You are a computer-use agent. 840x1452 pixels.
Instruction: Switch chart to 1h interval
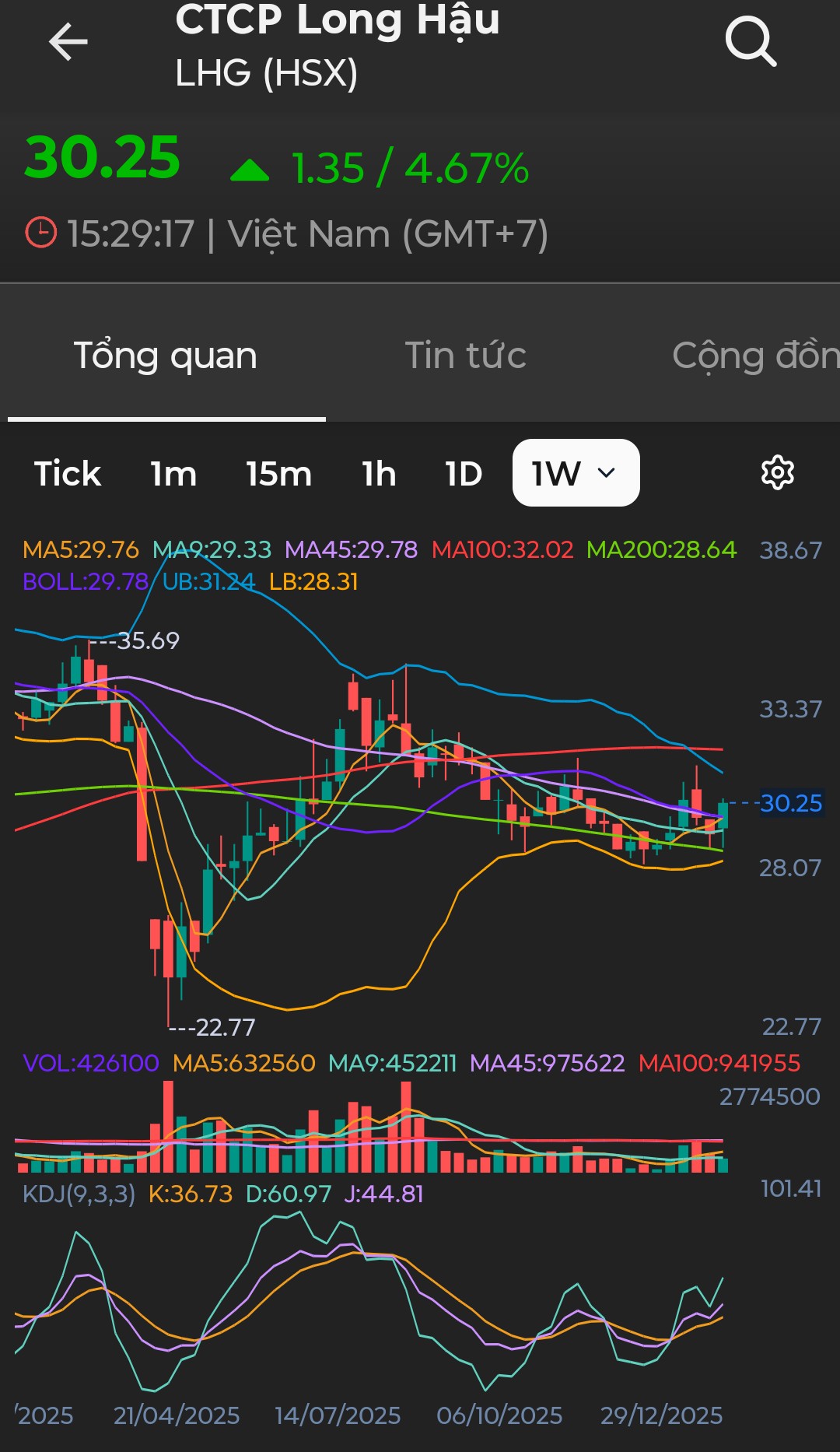coord(379,473)
